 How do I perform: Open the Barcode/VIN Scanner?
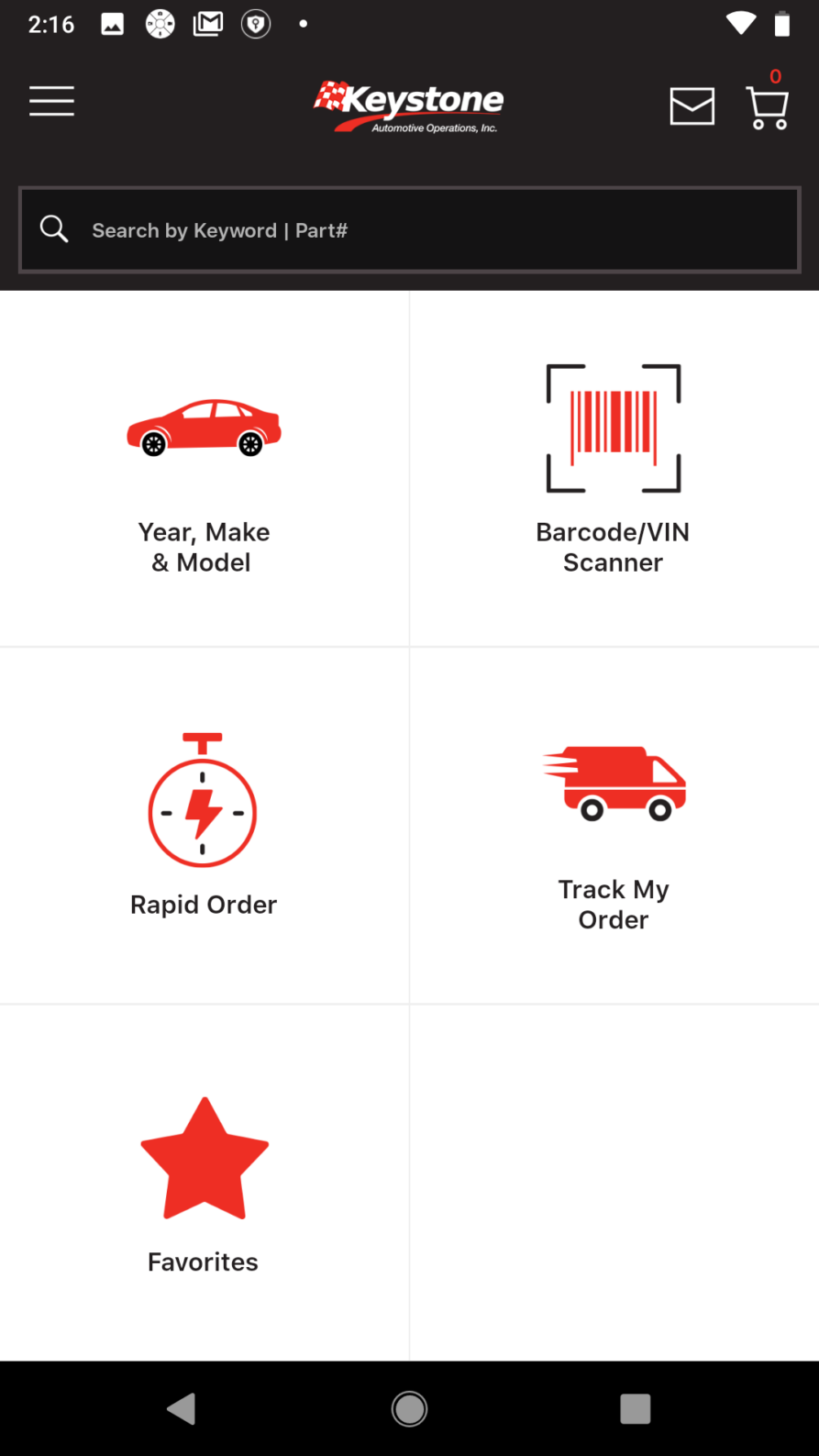click(613, 428)
